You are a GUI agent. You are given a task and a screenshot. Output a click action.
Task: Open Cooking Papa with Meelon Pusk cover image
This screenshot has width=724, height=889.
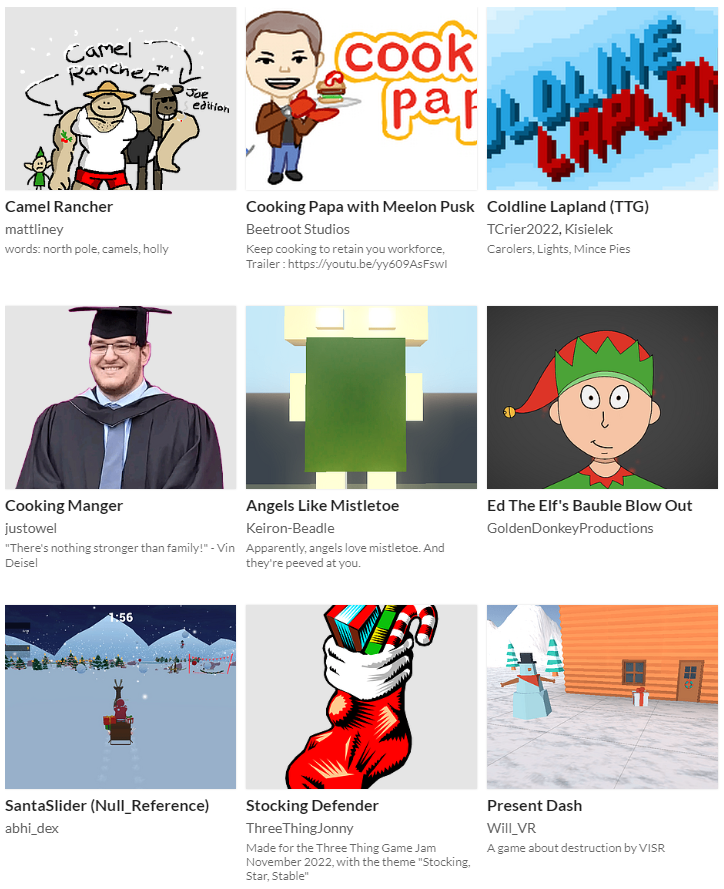click(361, 99)
